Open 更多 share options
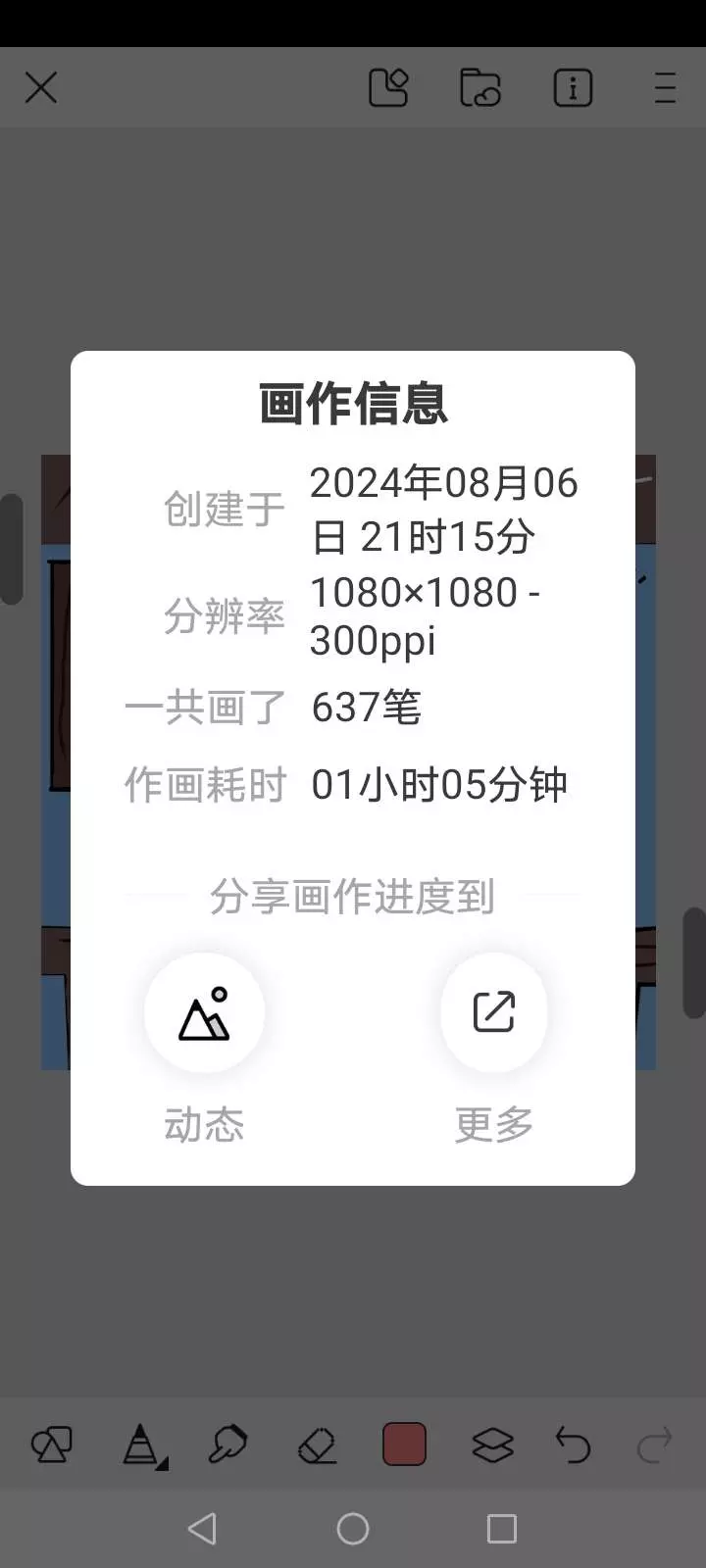Screen dimensions: 706x1568 (x=494, y=1013)
